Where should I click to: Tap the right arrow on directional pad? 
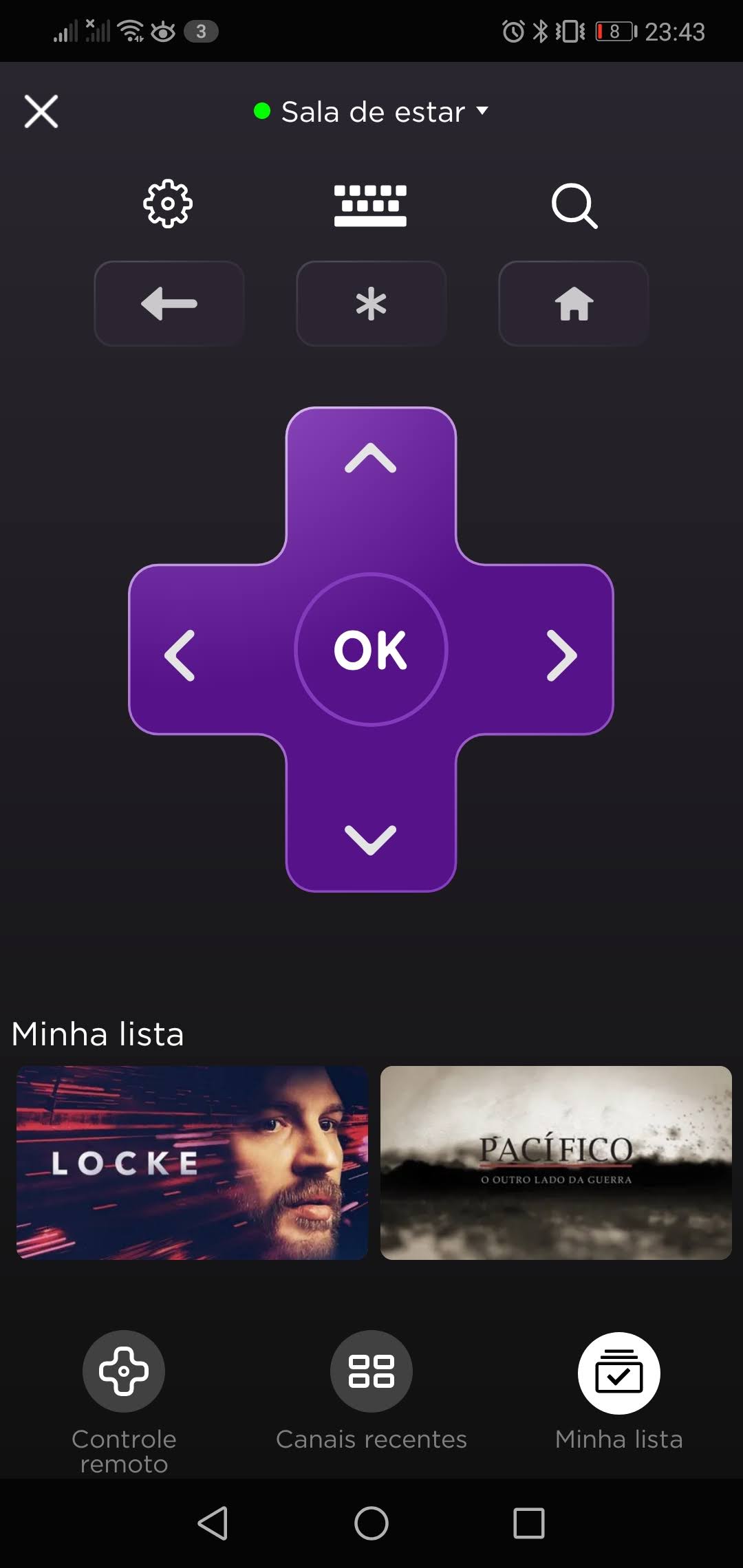(x=561, y=655)
